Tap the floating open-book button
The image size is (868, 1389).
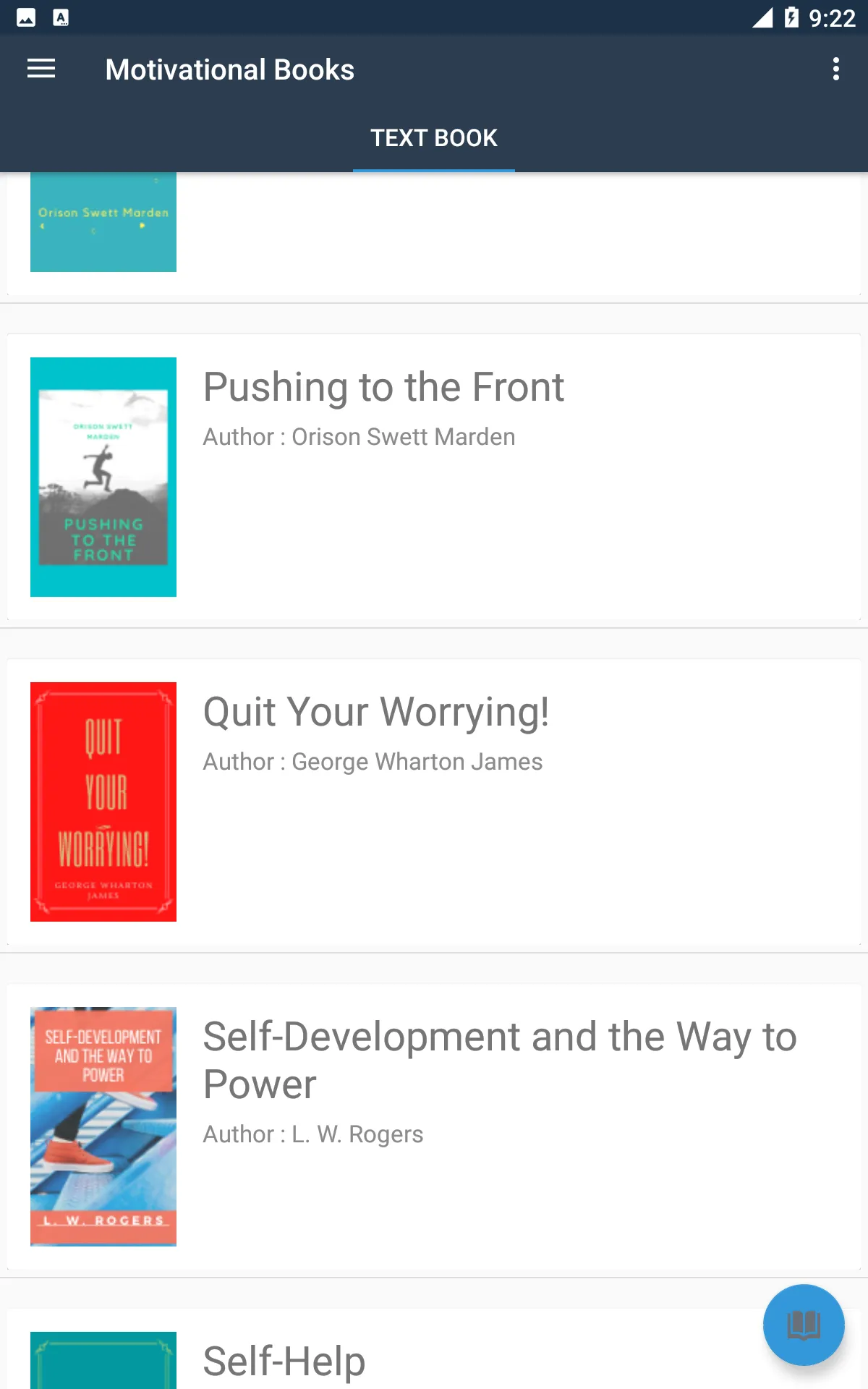click(804, 1325)
